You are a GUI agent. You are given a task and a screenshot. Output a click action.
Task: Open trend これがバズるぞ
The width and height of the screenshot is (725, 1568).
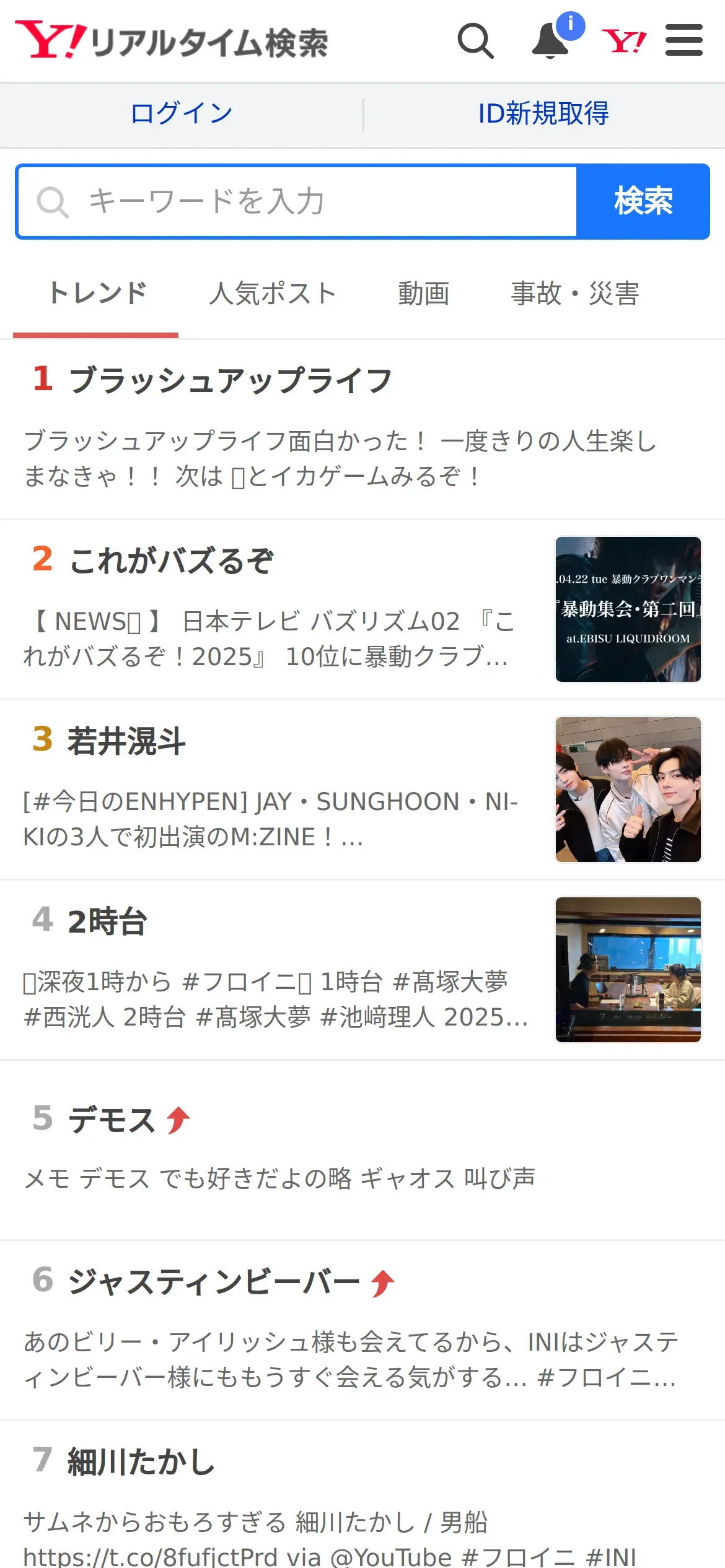[172, 561]
